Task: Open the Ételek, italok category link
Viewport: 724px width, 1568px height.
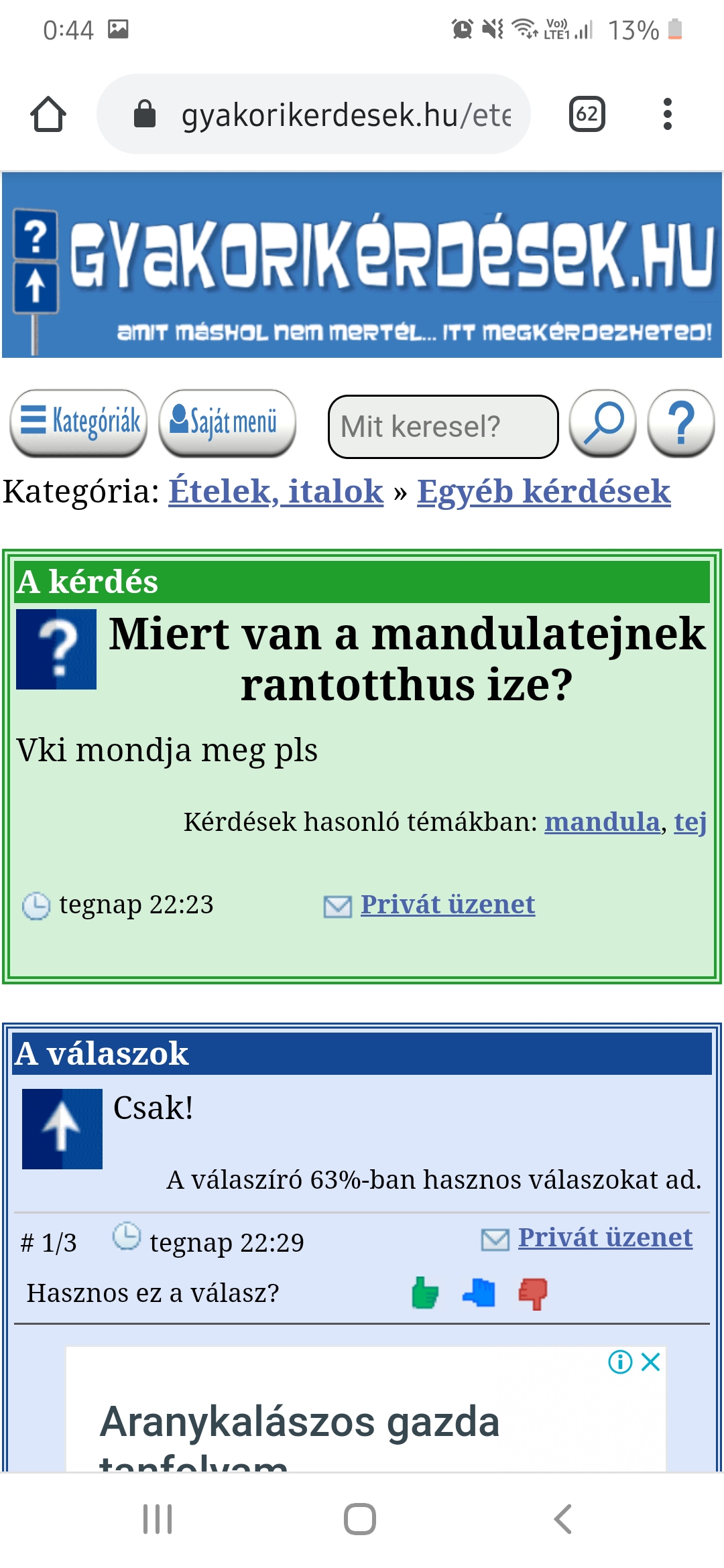Action: pos(276,492)
